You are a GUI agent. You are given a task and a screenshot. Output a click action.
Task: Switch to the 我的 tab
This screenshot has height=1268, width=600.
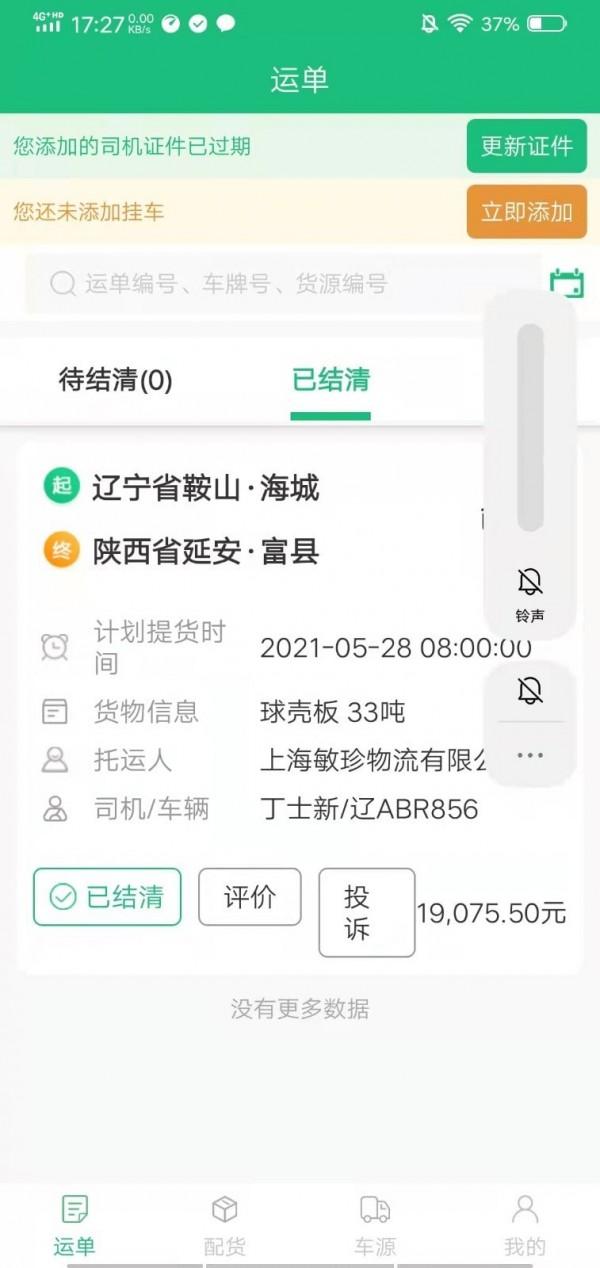coord(525,1226)
